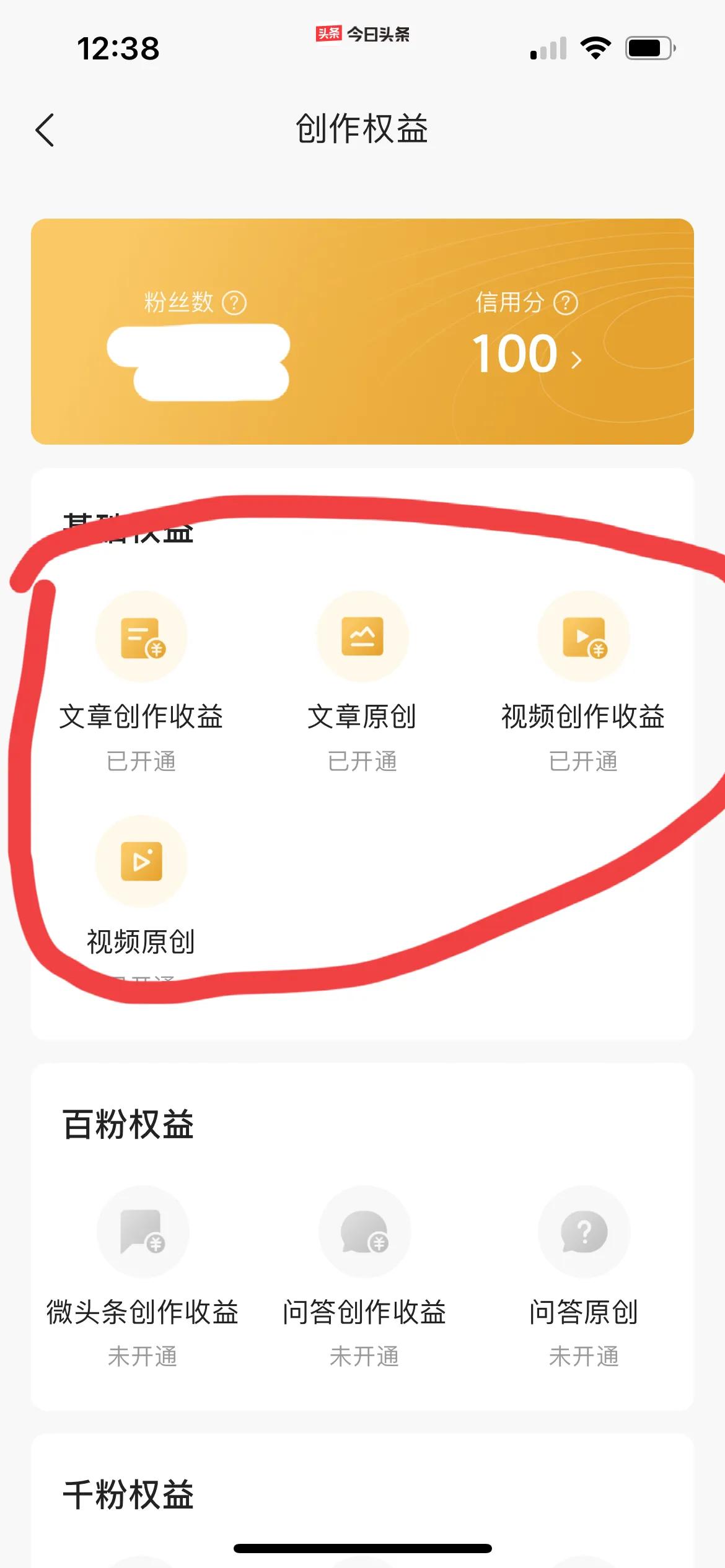Tap the 视频创作收益 video earnings icon

point(584,637)
